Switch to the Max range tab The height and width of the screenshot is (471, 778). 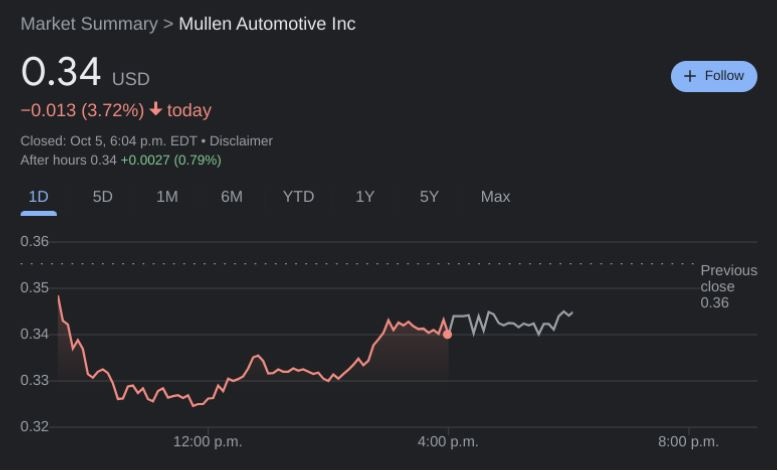(x=495, y=197)
